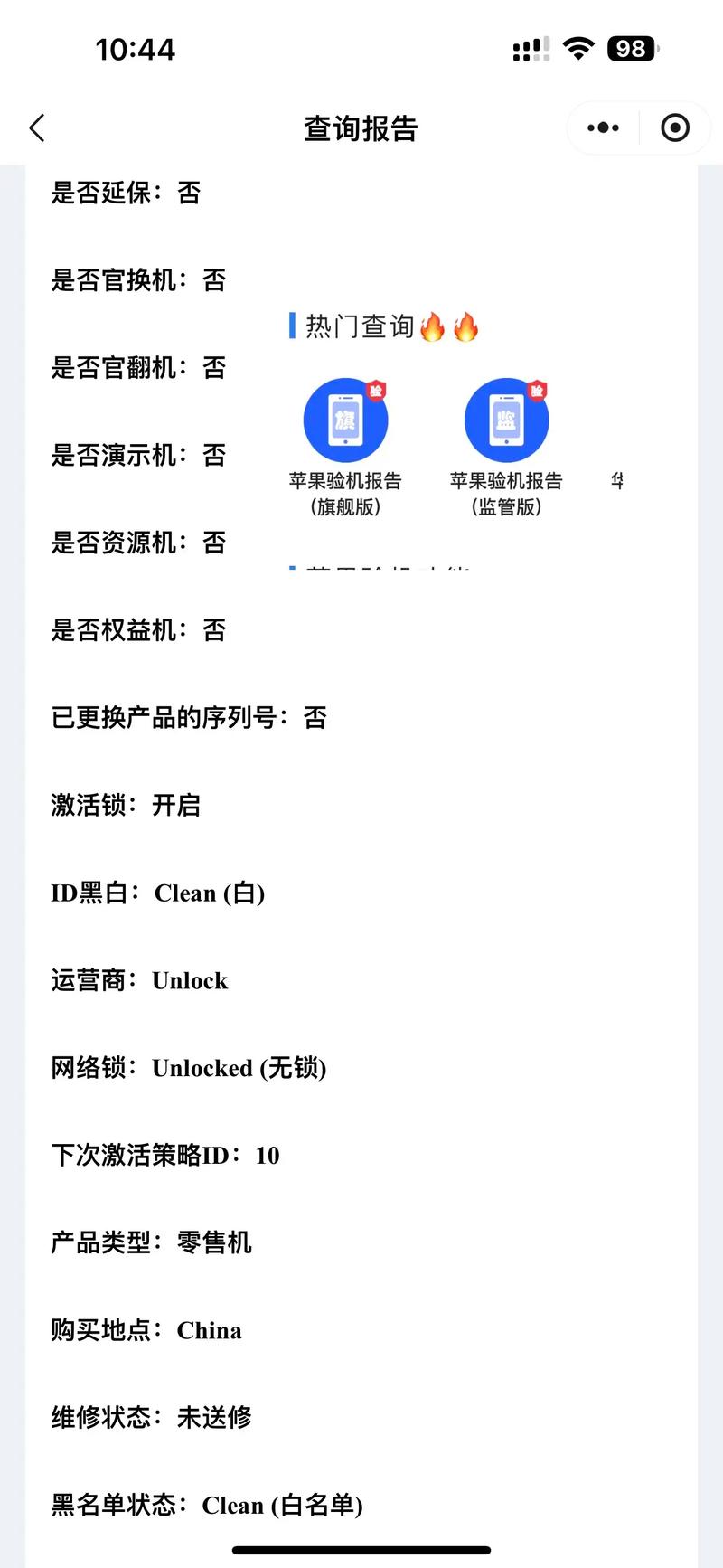The image size is (723, 1568).
Task: Tap the 验 badge on the 监管版 icon
Action: [537, 389]
